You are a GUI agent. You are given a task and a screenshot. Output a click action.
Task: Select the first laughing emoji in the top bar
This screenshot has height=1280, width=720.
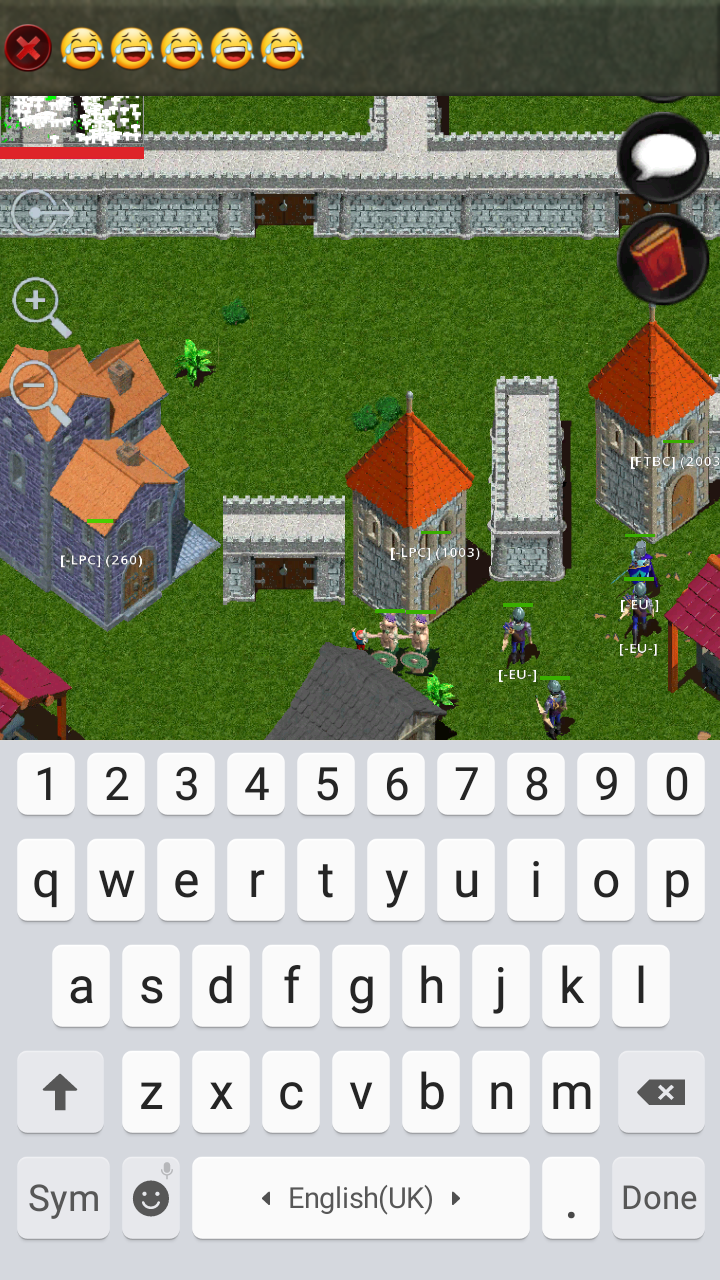(83, 47)
